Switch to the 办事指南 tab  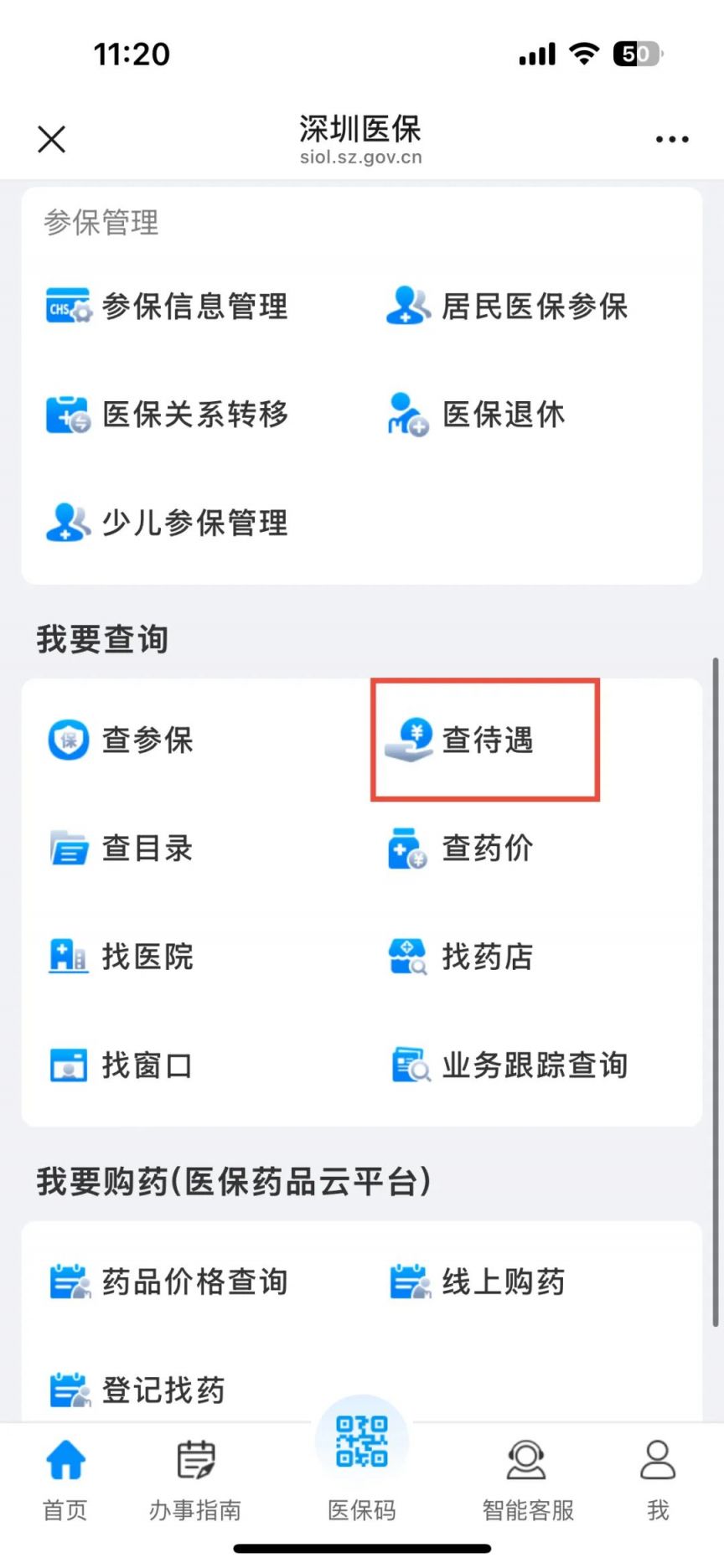coord(195,1478)
